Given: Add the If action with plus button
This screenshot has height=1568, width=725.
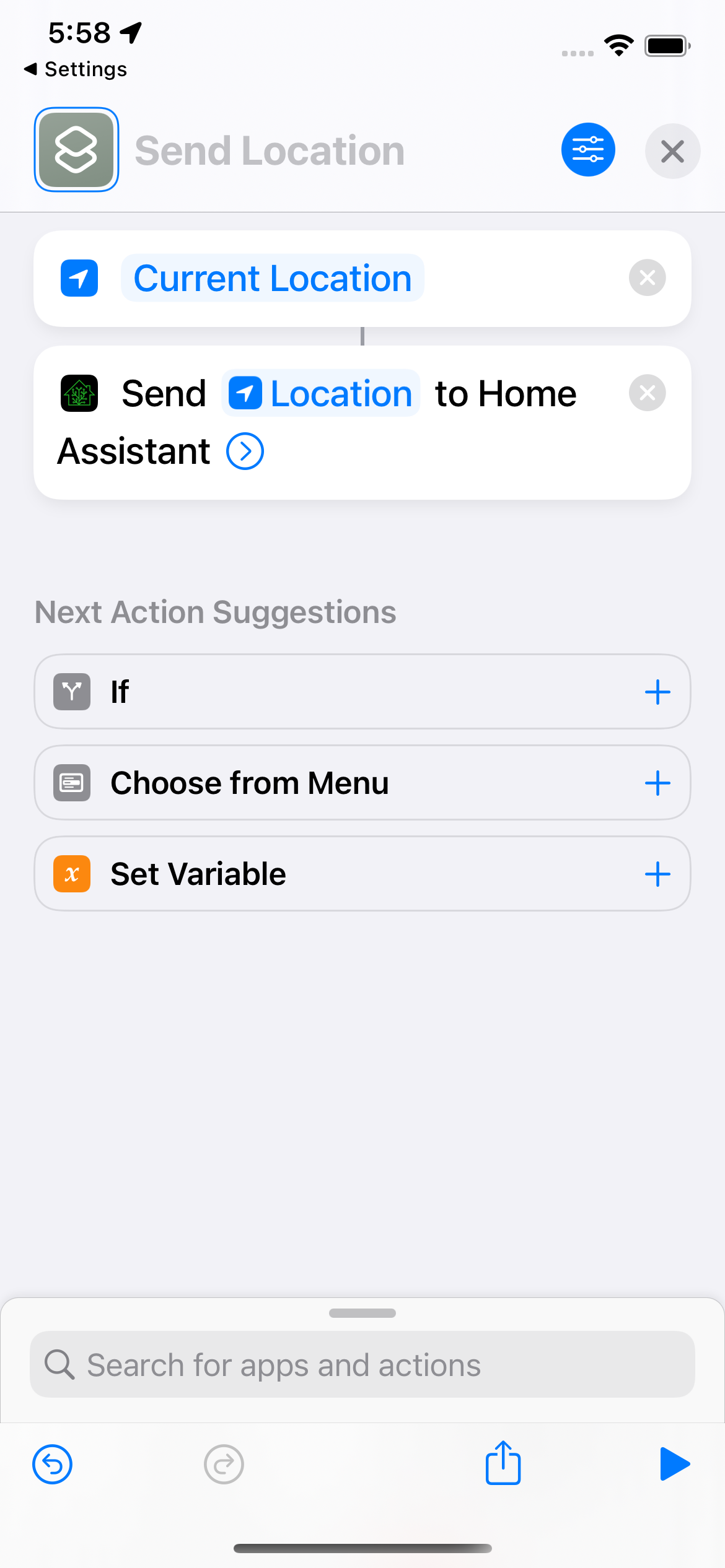Looking at the screenshot, I should (657, 692).
